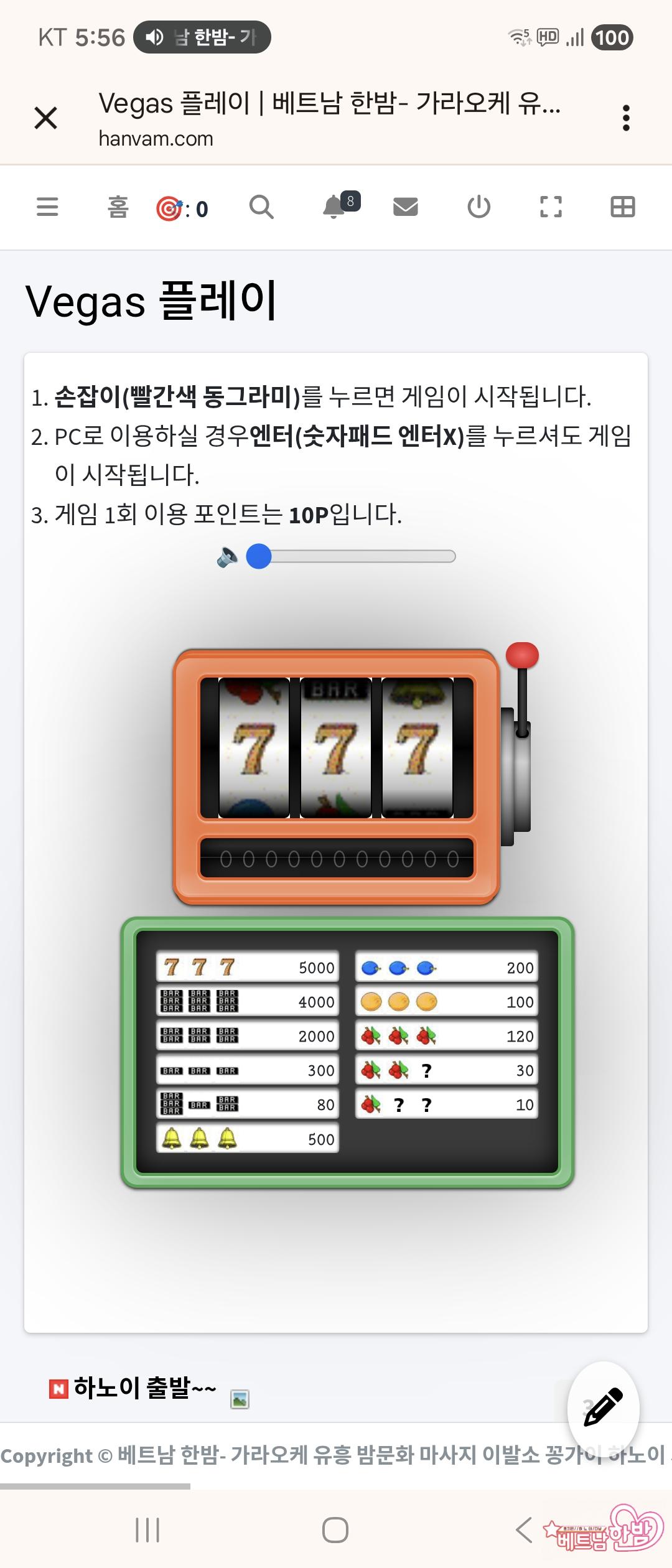
Task: Pull the red slot machine handle
Action: [522, 656]
